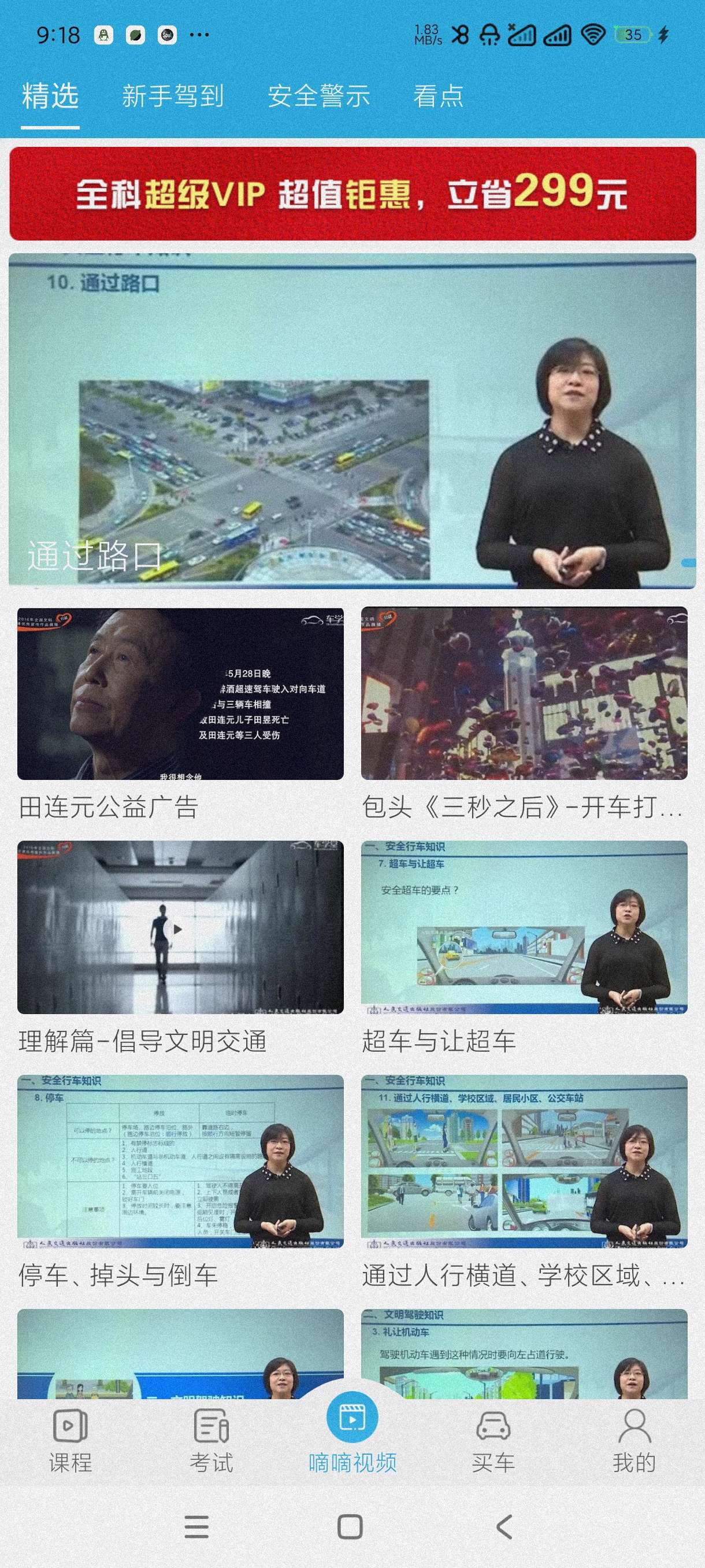Open the video 包头《三秒之后》

pyautogui.click(x=524, y=694)
